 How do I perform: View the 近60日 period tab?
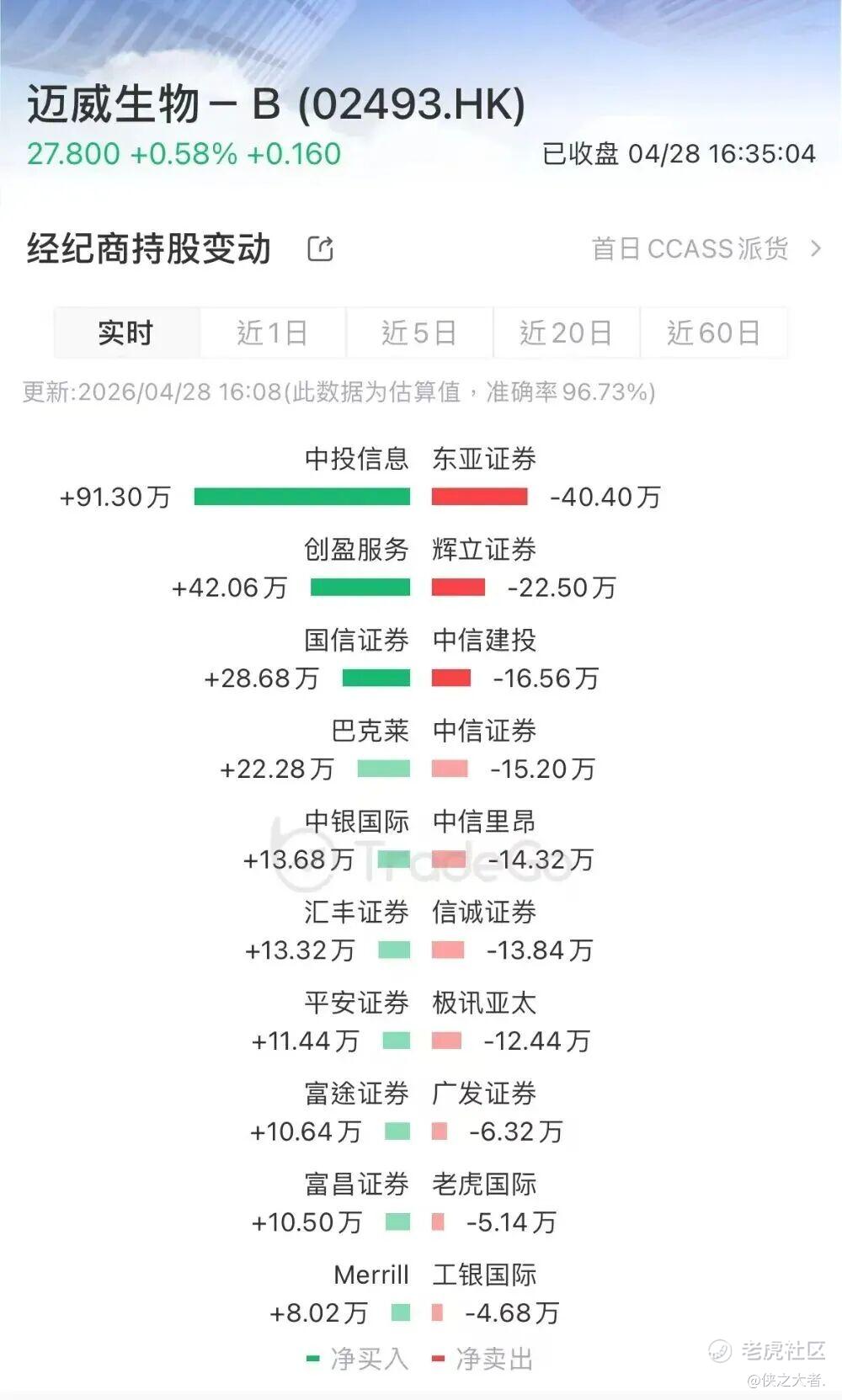pos(714,333)
